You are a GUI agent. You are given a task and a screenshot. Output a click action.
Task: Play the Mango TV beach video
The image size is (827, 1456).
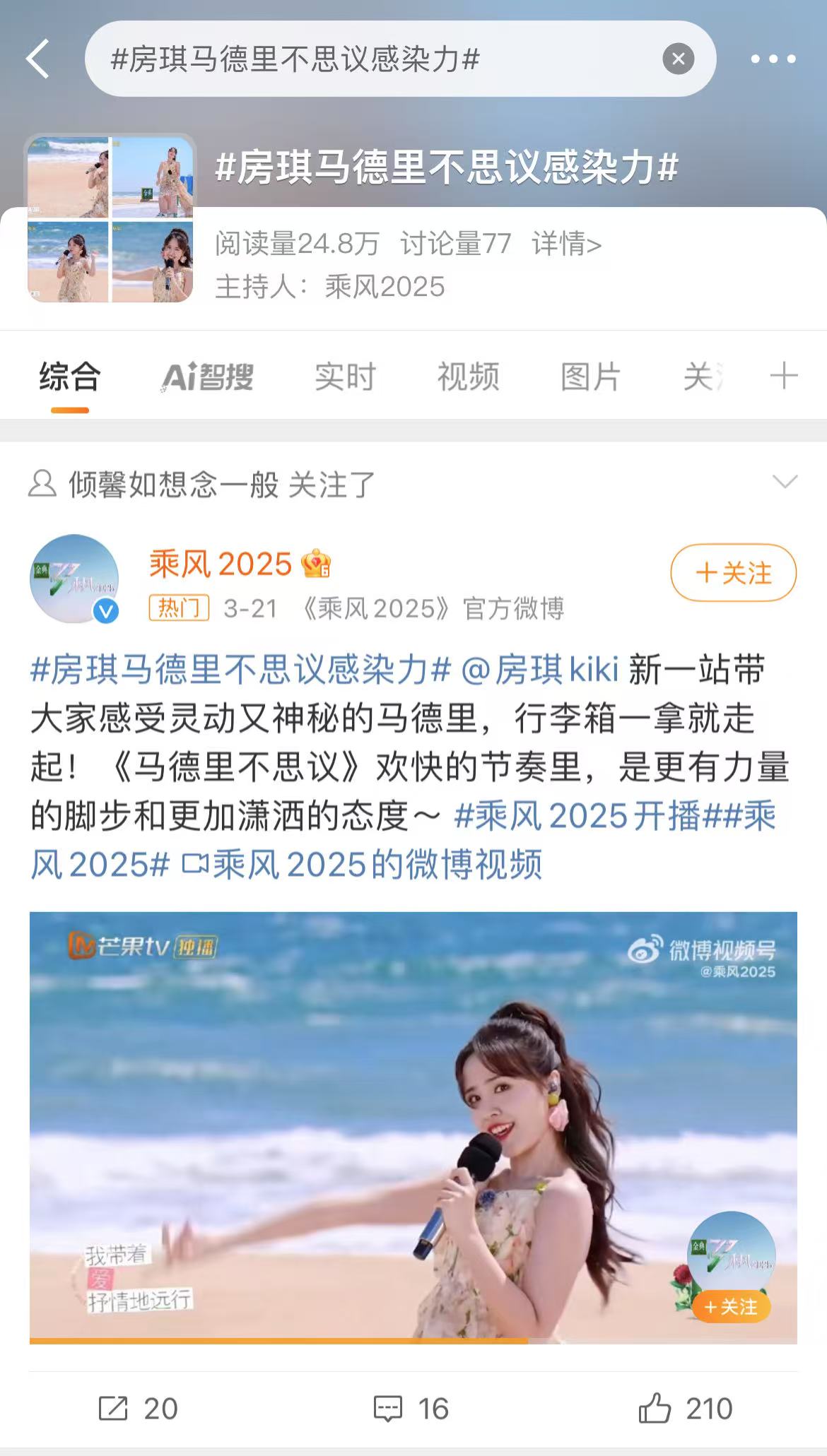[413, 1127]
